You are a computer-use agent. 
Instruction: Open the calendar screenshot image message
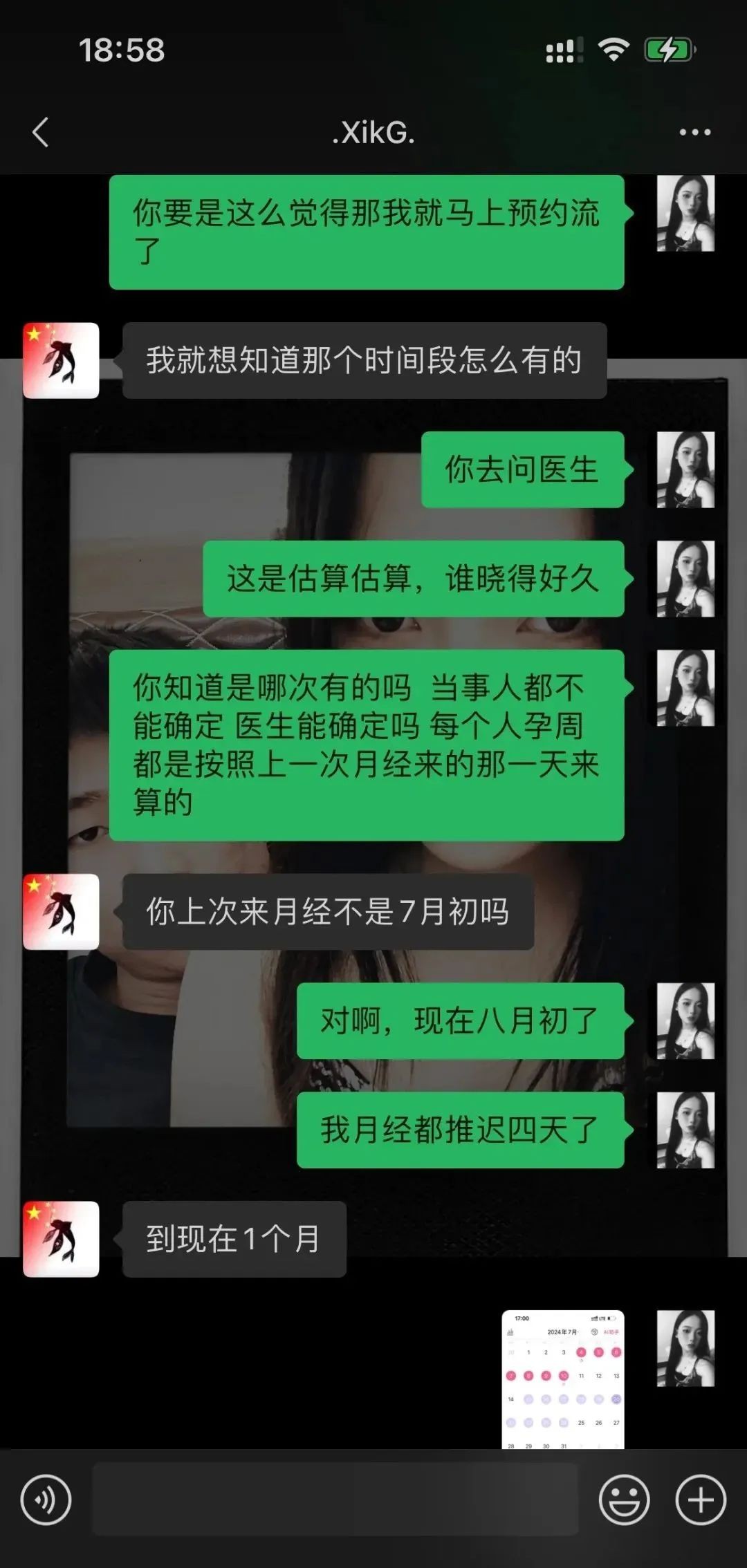(x=562, y=1379)
